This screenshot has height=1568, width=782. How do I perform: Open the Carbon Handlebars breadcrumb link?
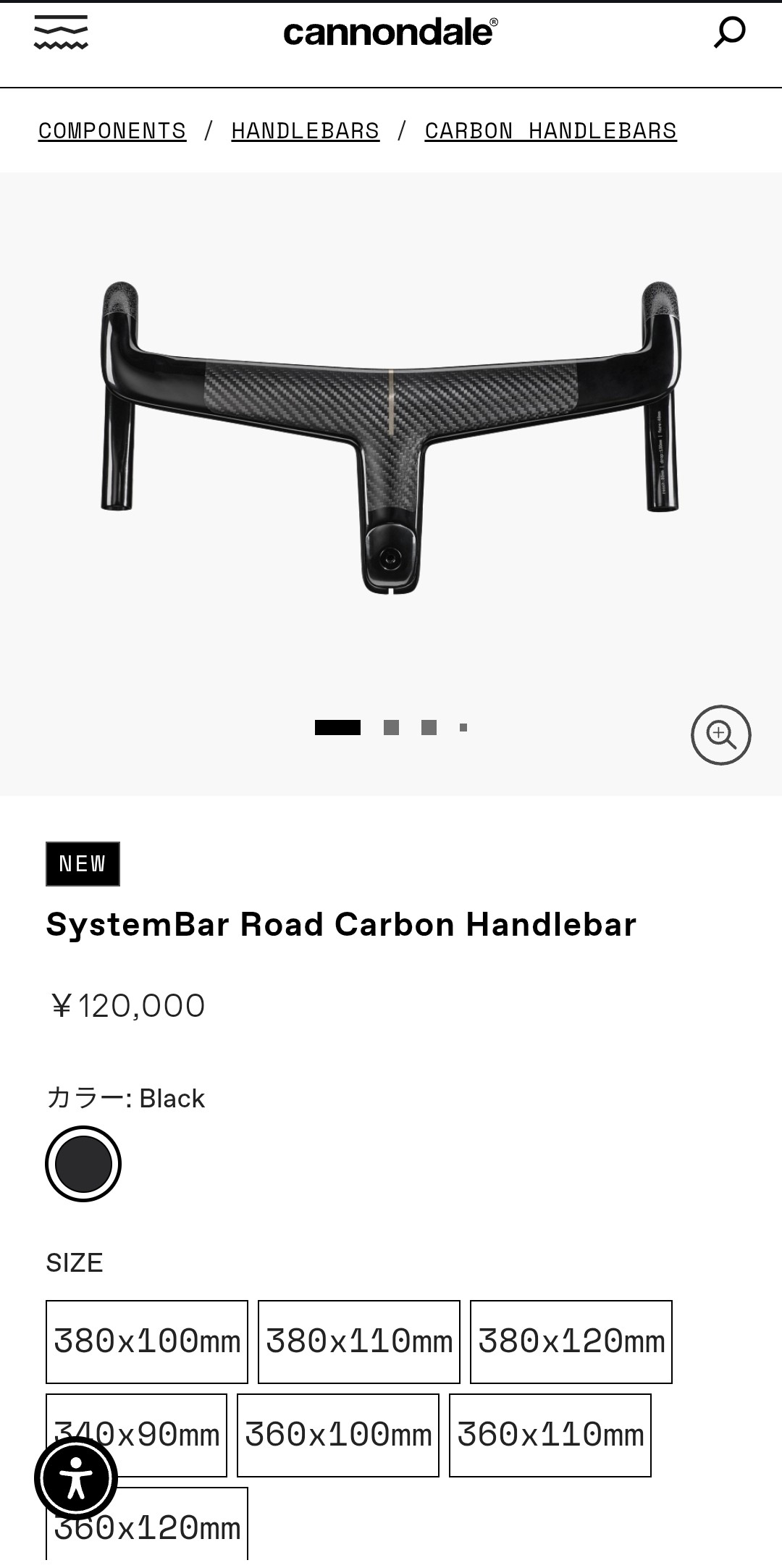pyautogui.click(x=550, y=131)
